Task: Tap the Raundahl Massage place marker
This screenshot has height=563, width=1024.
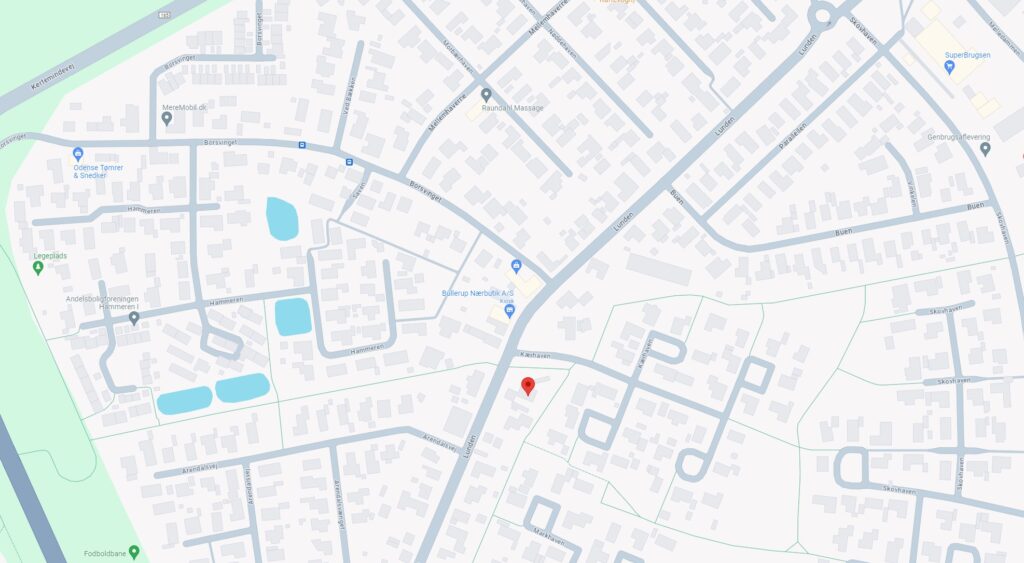Action: pos(486,95)
